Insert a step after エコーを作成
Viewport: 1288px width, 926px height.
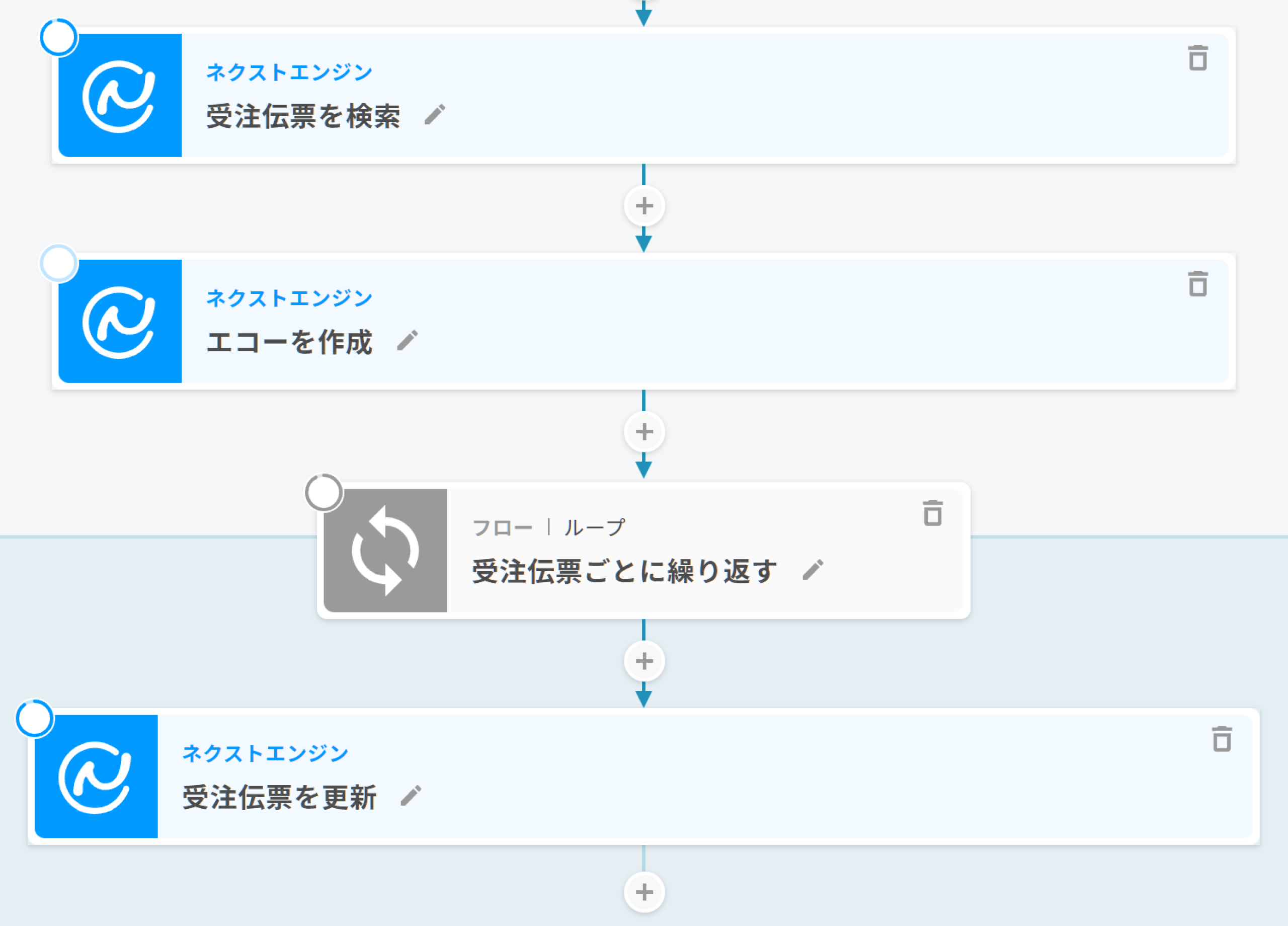pos(644,432)
